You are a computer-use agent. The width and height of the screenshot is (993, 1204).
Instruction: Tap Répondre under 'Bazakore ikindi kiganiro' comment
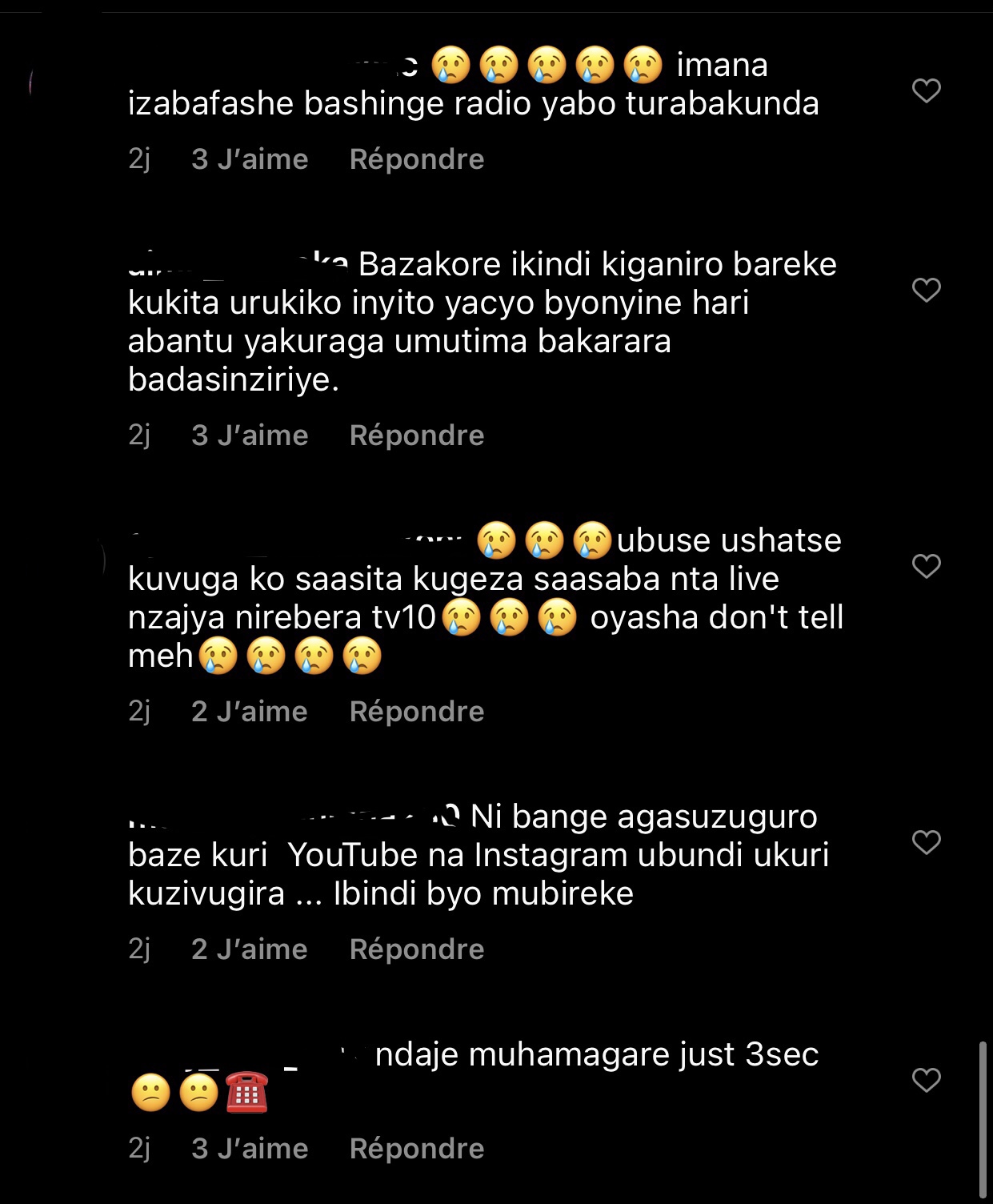416,435
